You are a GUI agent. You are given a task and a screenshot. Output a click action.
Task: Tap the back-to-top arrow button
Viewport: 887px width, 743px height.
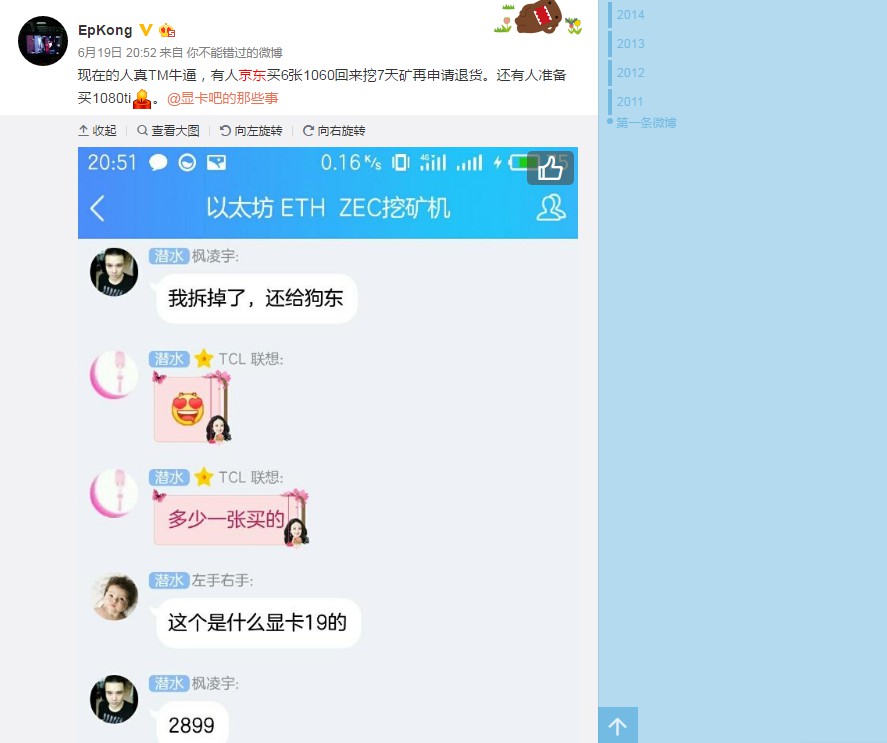[x=618, y=726]
